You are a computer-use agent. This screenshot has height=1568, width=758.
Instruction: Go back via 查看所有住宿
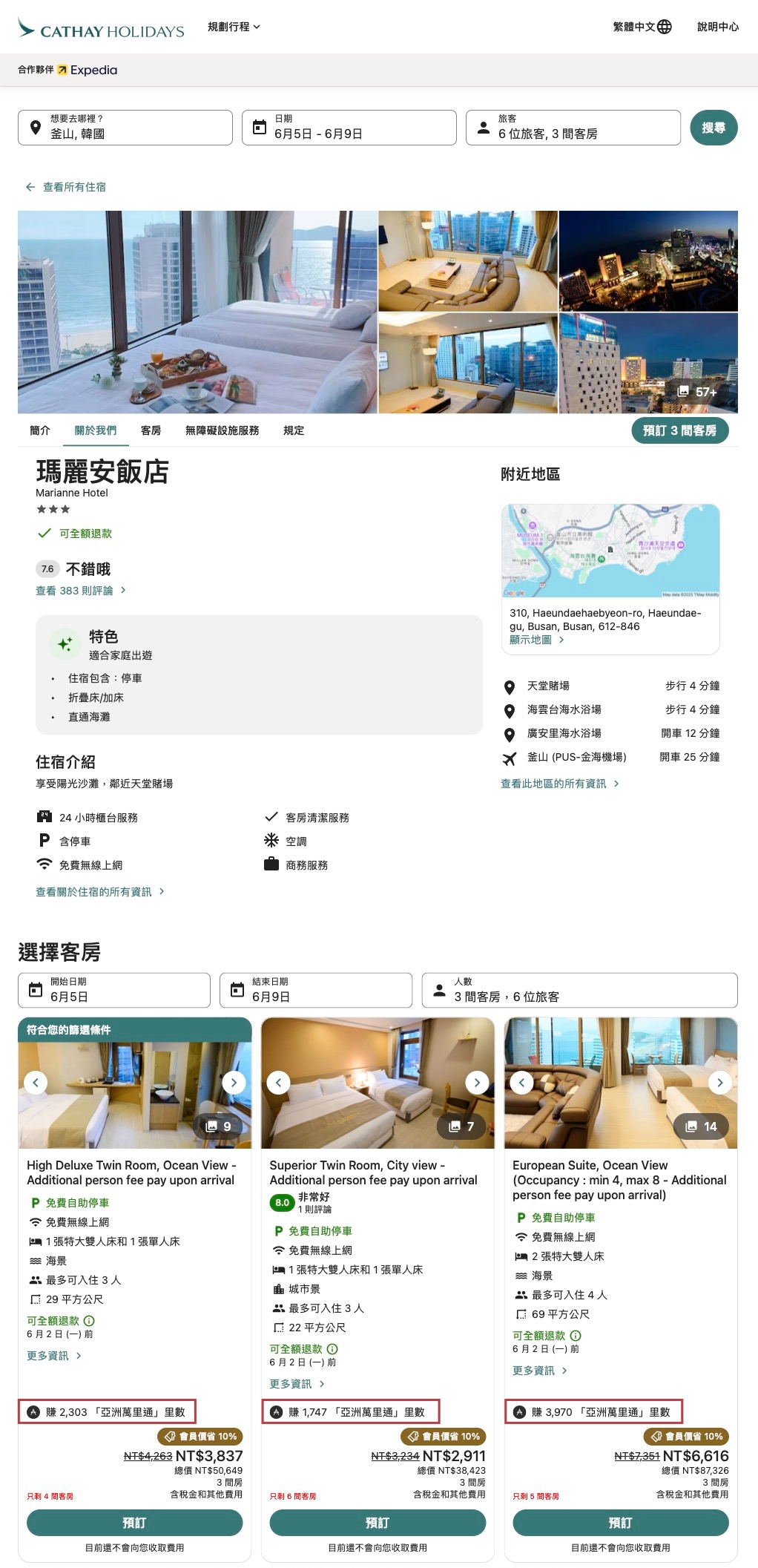(x=66, y=187)
